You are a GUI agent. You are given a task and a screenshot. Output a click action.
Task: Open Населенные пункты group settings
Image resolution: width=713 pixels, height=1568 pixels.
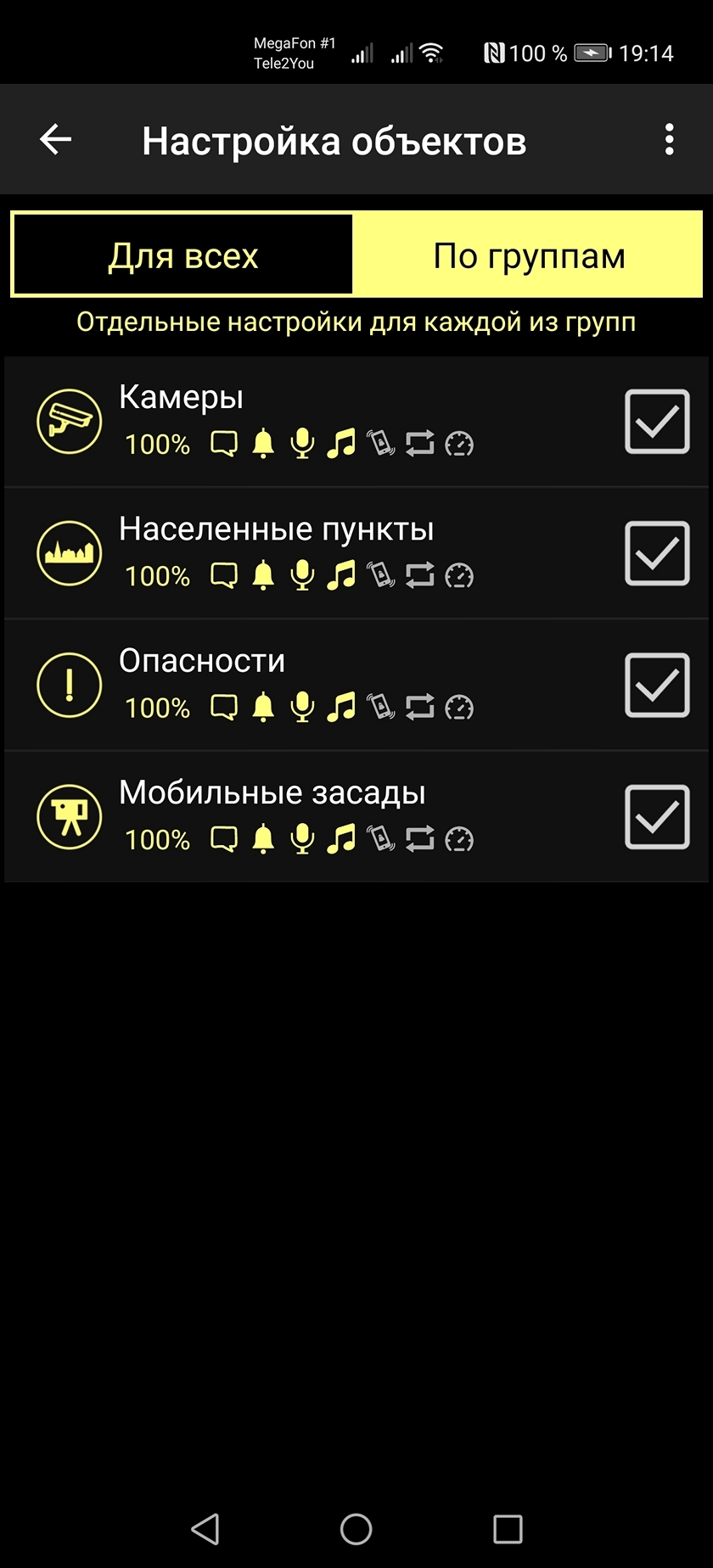[x=297, y=552]
